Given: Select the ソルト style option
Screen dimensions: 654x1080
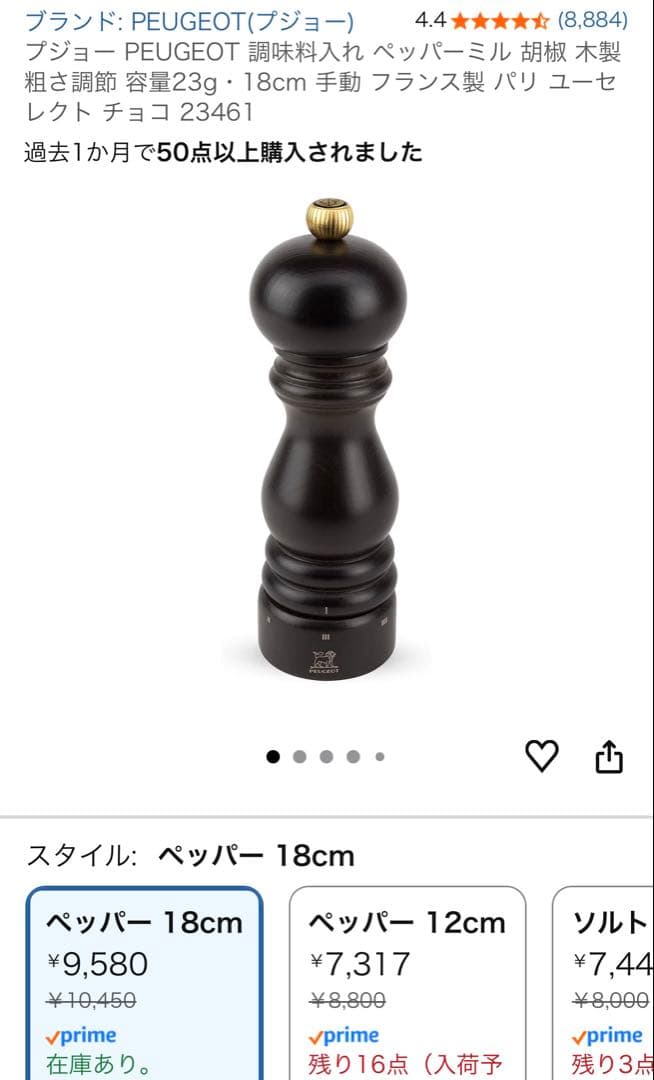Looking at the screenshot, I should 605,980.
